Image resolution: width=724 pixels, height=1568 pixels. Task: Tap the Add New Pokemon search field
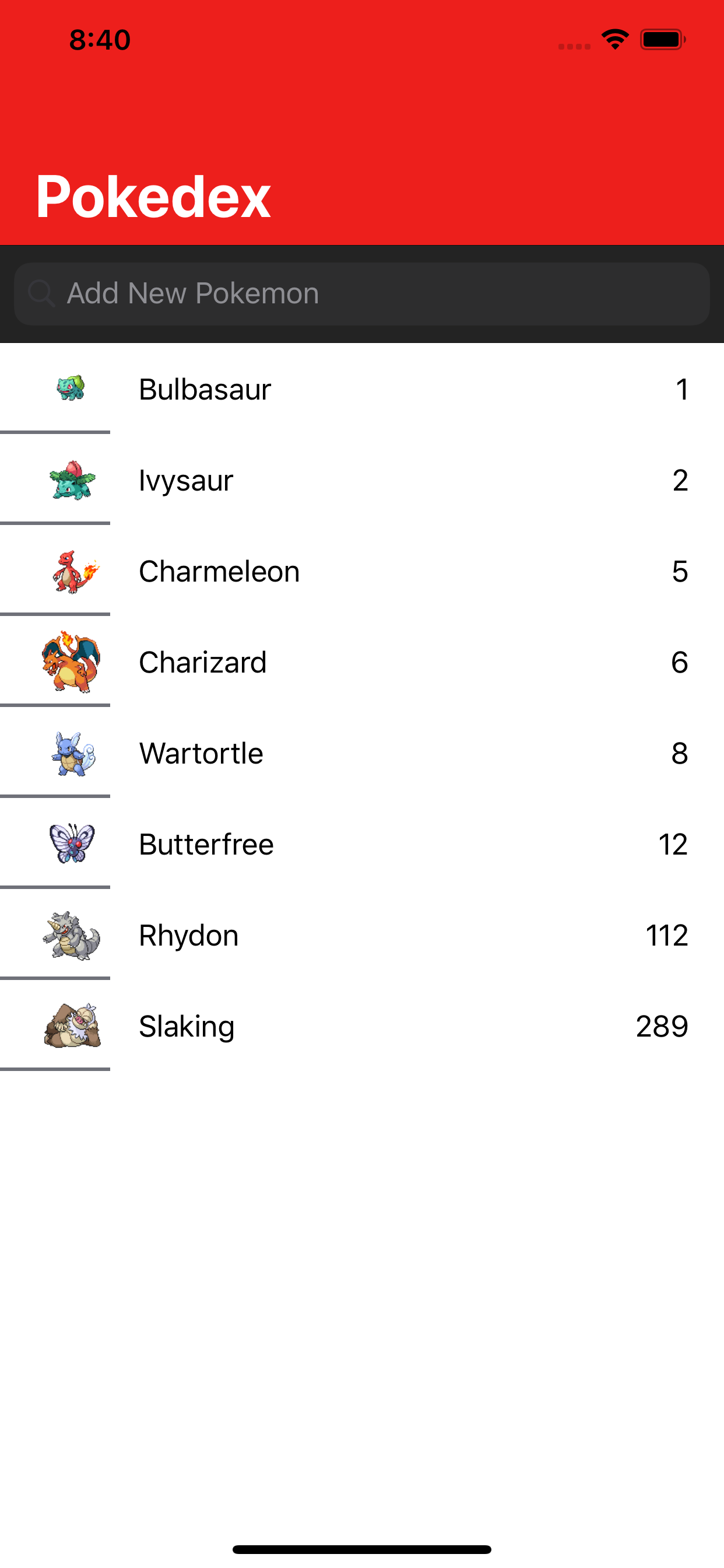(362, 293)
